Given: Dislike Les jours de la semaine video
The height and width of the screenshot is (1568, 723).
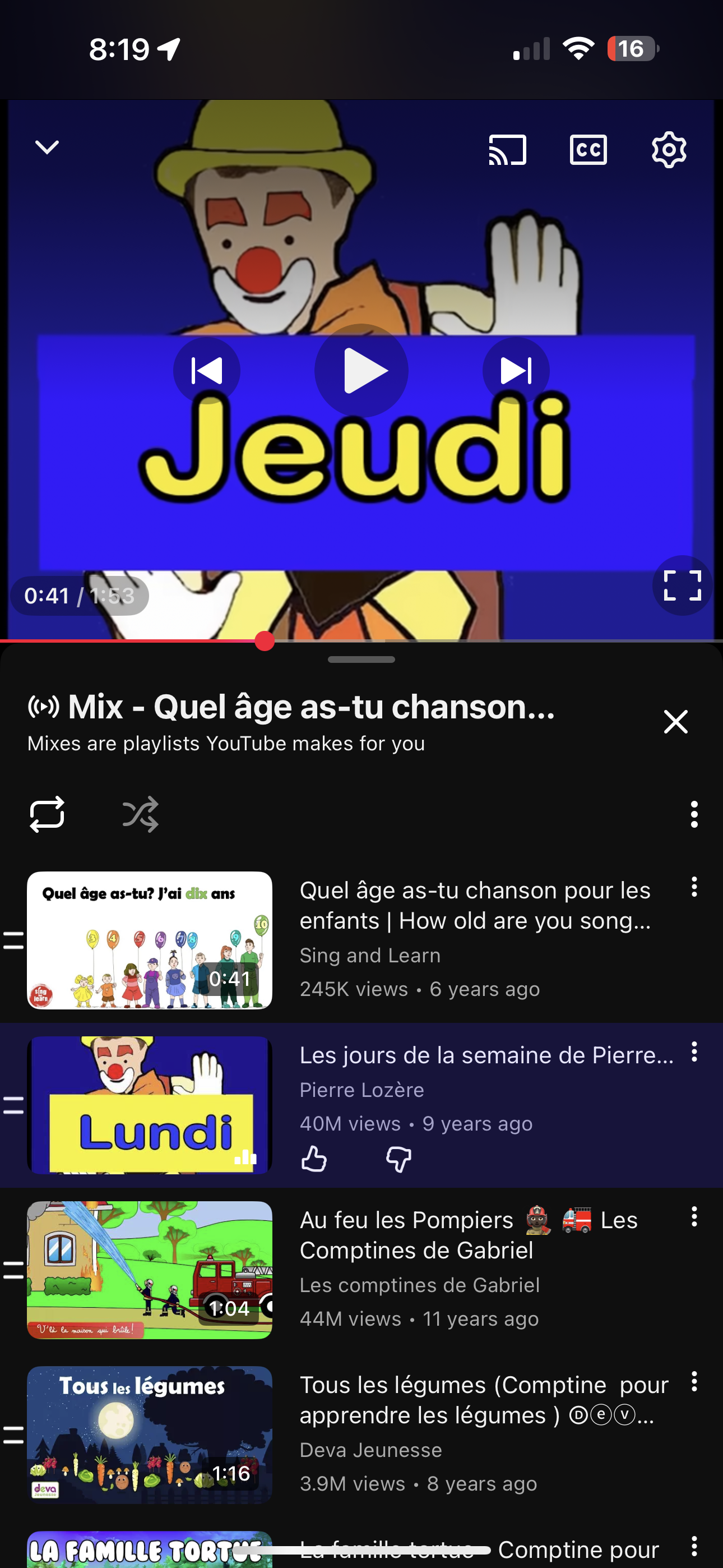Looking at the screenshot, I should (398, 1159).
